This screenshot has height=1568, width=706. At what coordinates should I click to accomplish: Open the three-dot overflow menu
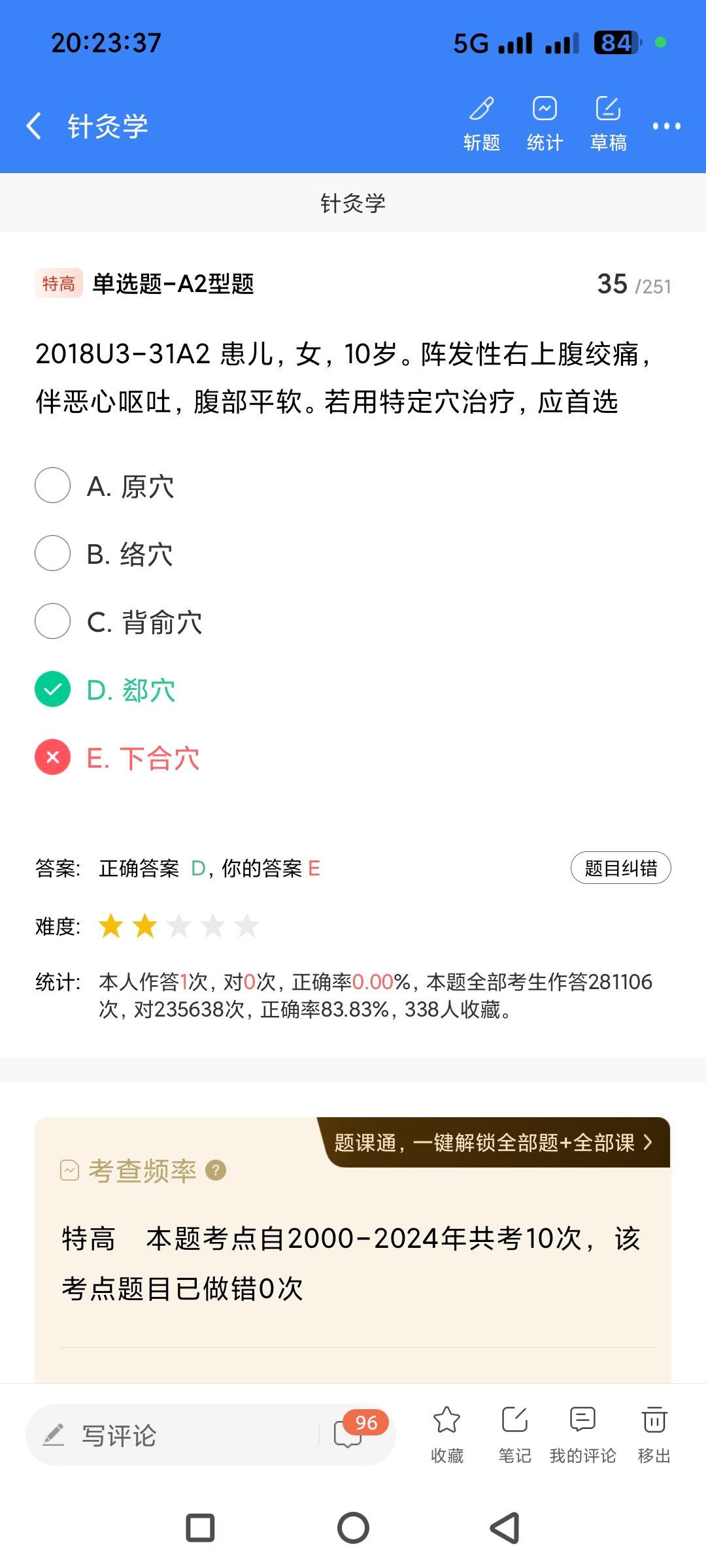tap(666, 126)
